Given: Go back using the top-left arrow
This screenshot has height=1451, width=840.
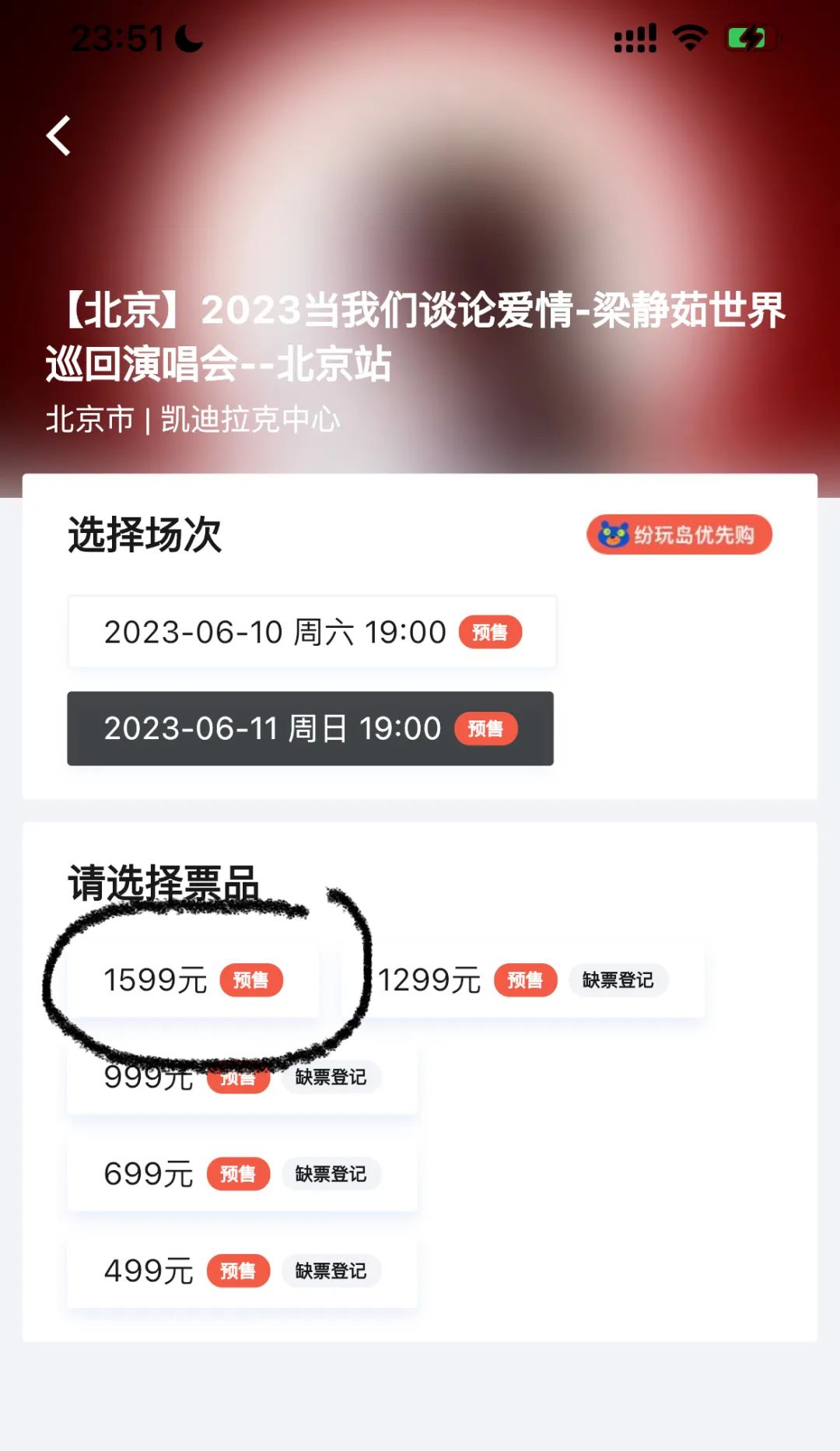Looking at the screenshot, I should point(59,136).
